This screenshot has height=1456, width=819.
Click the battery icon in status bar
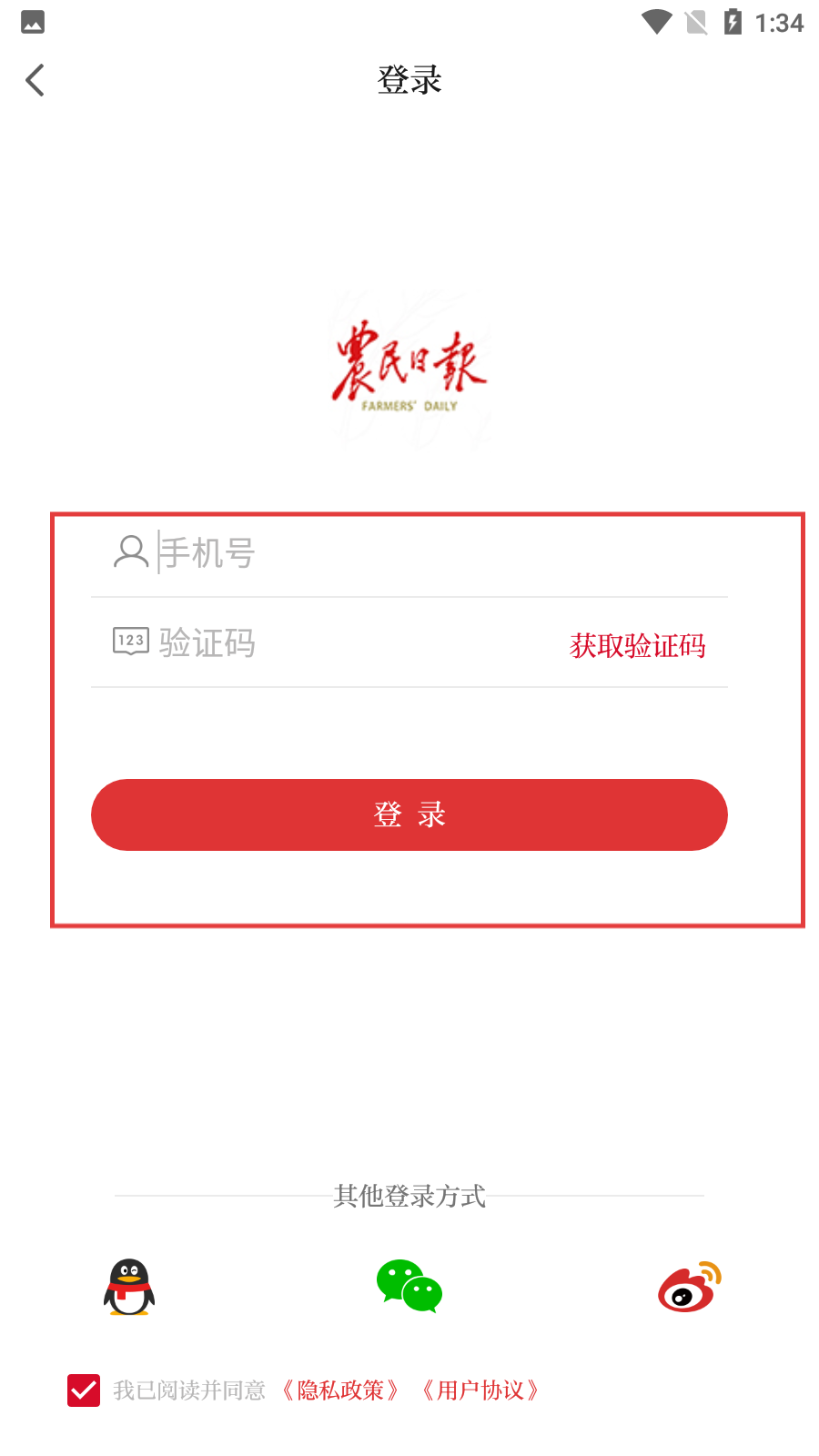click(x=733, y=23)
